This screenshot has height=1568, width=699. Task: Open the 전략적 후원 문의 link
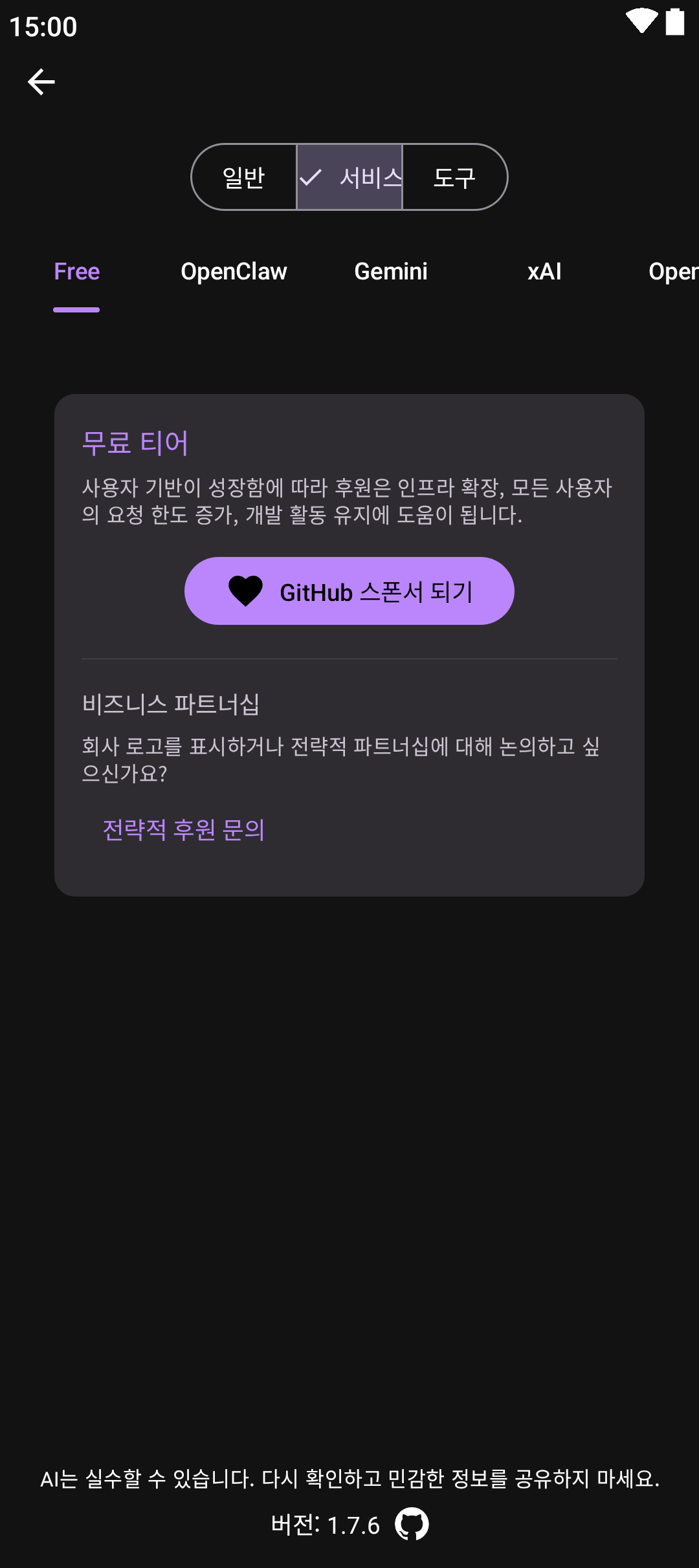[x=184, y=830]
